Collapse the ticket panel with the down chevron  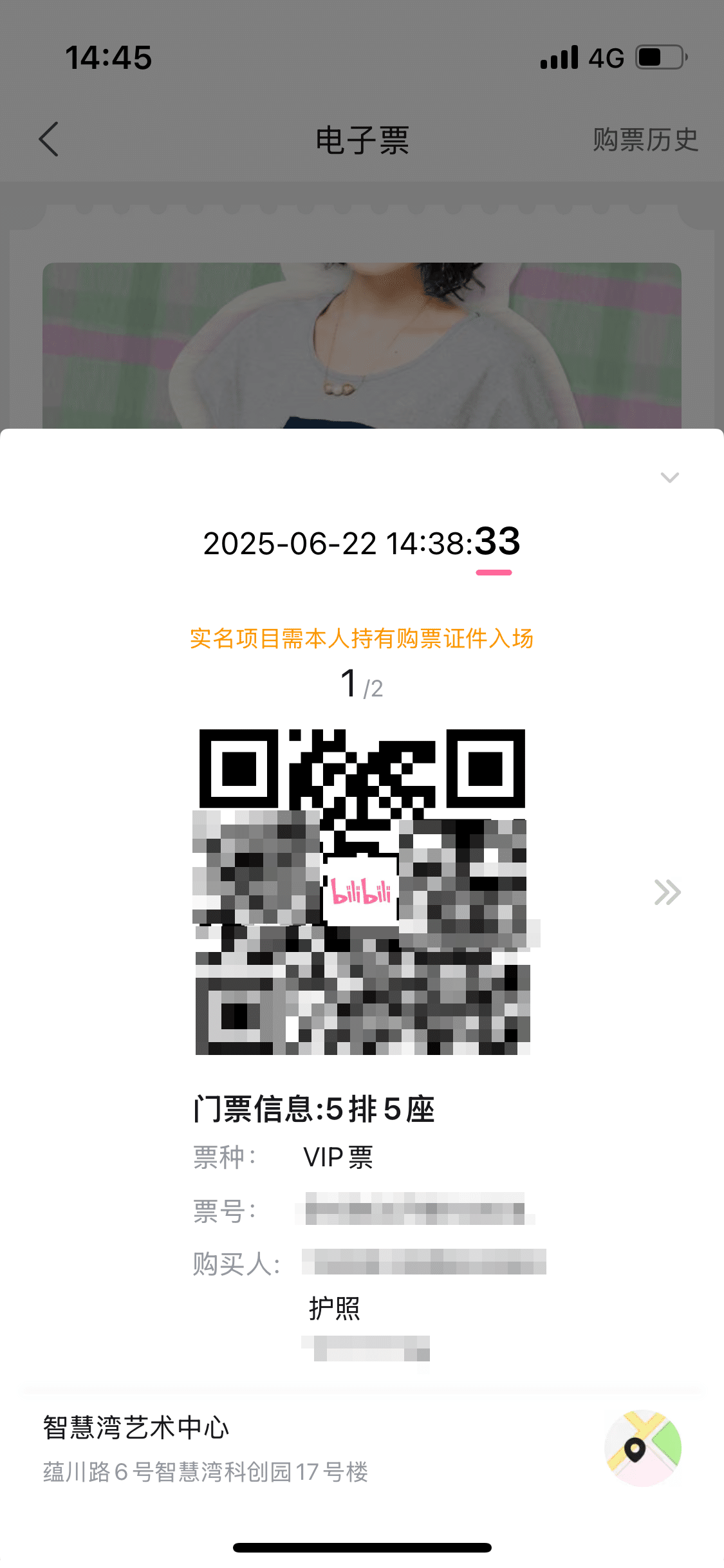[670, 476]
